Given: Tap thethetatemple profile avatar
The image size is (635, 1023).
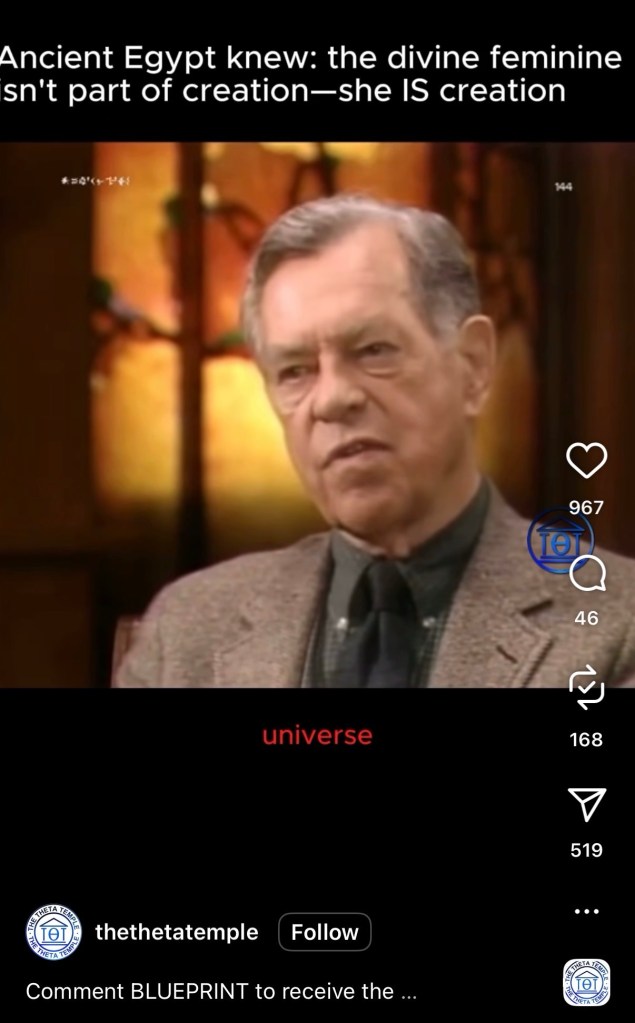Looking at the screenshot, I should coord(51,932).
